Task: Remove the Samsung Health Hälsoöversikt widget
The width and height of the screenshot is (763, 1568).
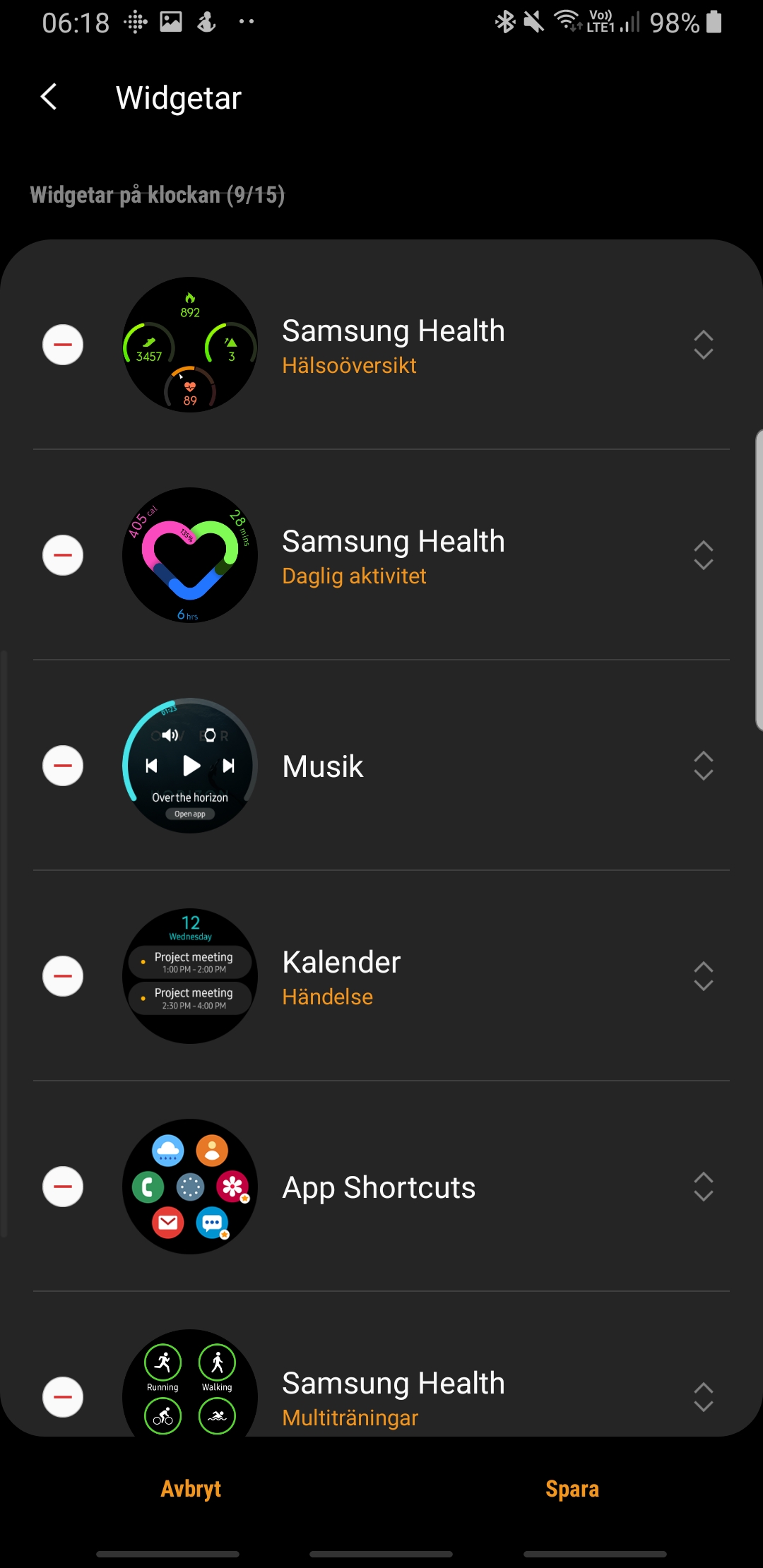Action: coord(63,345)
